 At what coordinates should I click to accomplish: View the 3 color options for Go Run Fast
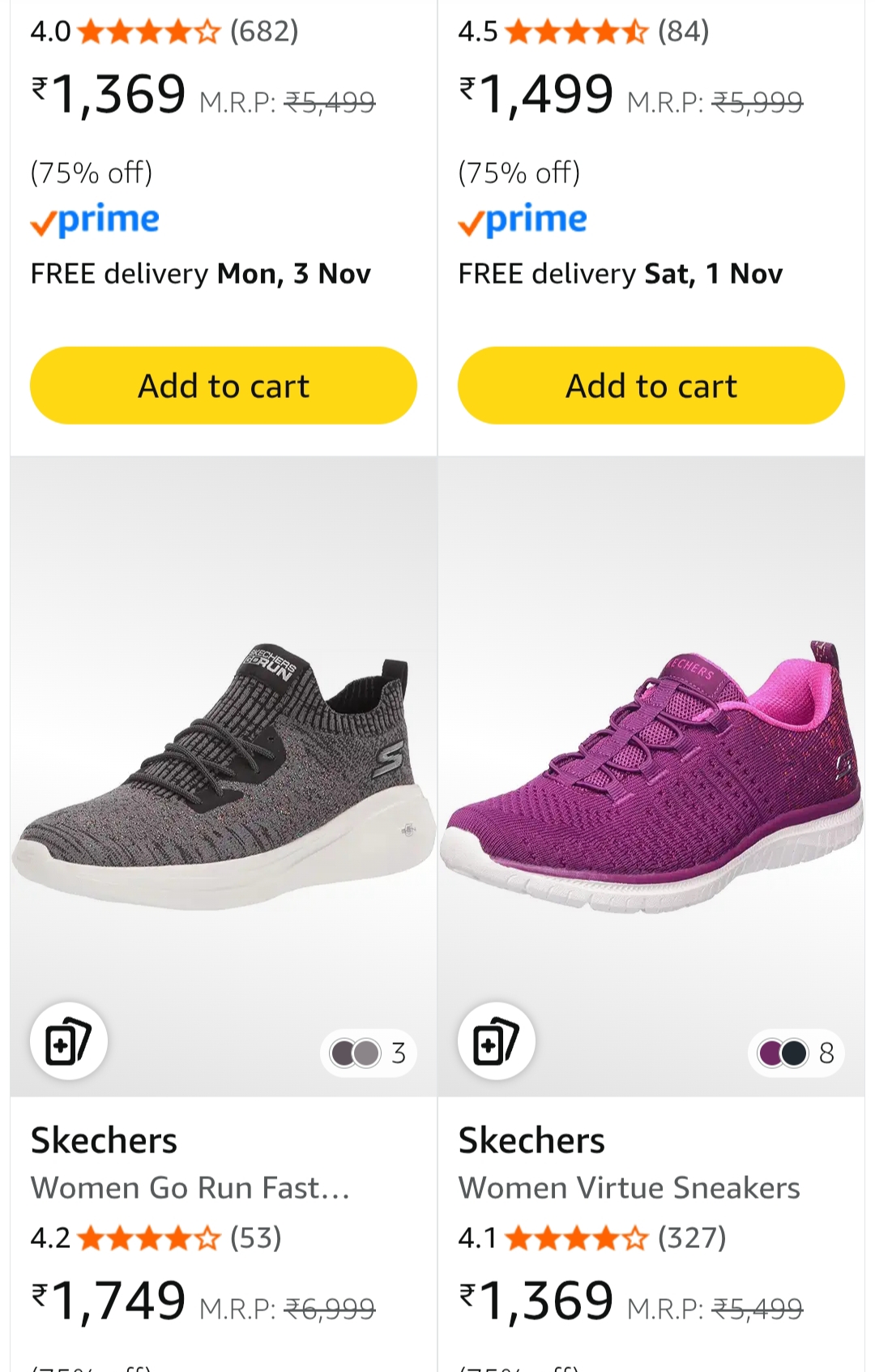tap(369, 1054)
